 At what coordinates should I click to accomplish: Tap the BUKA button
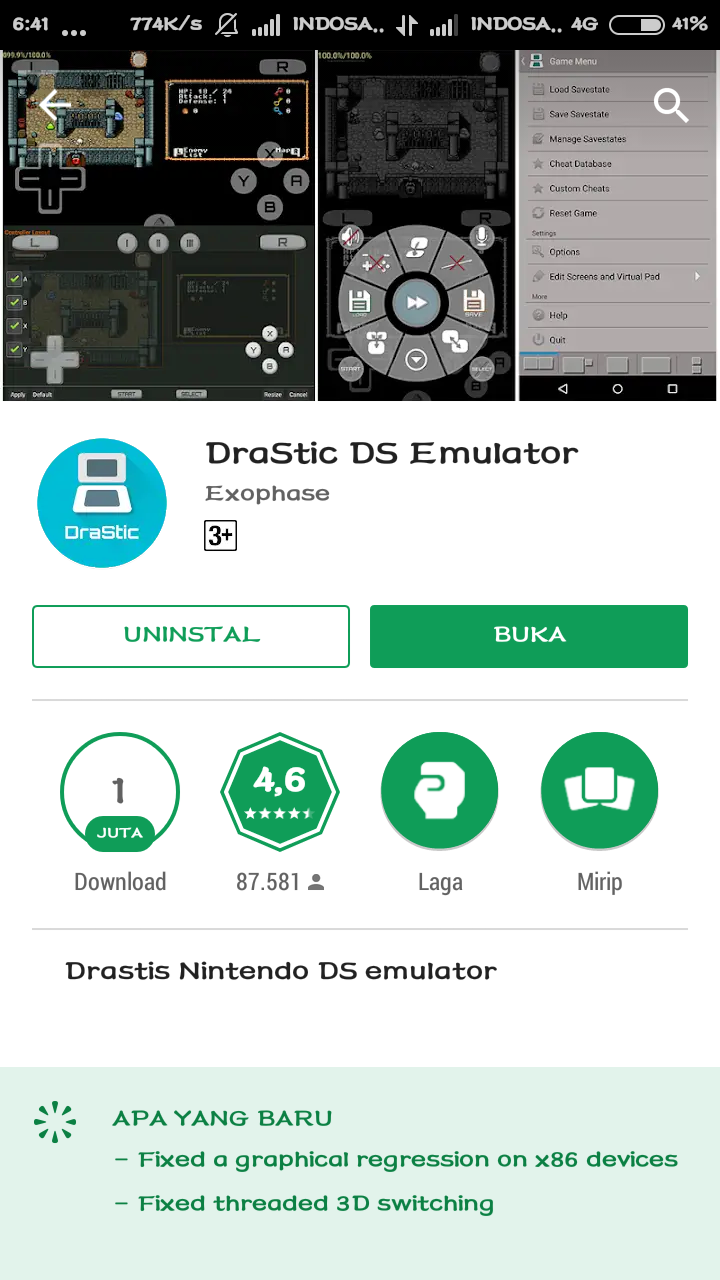point(528,636)
